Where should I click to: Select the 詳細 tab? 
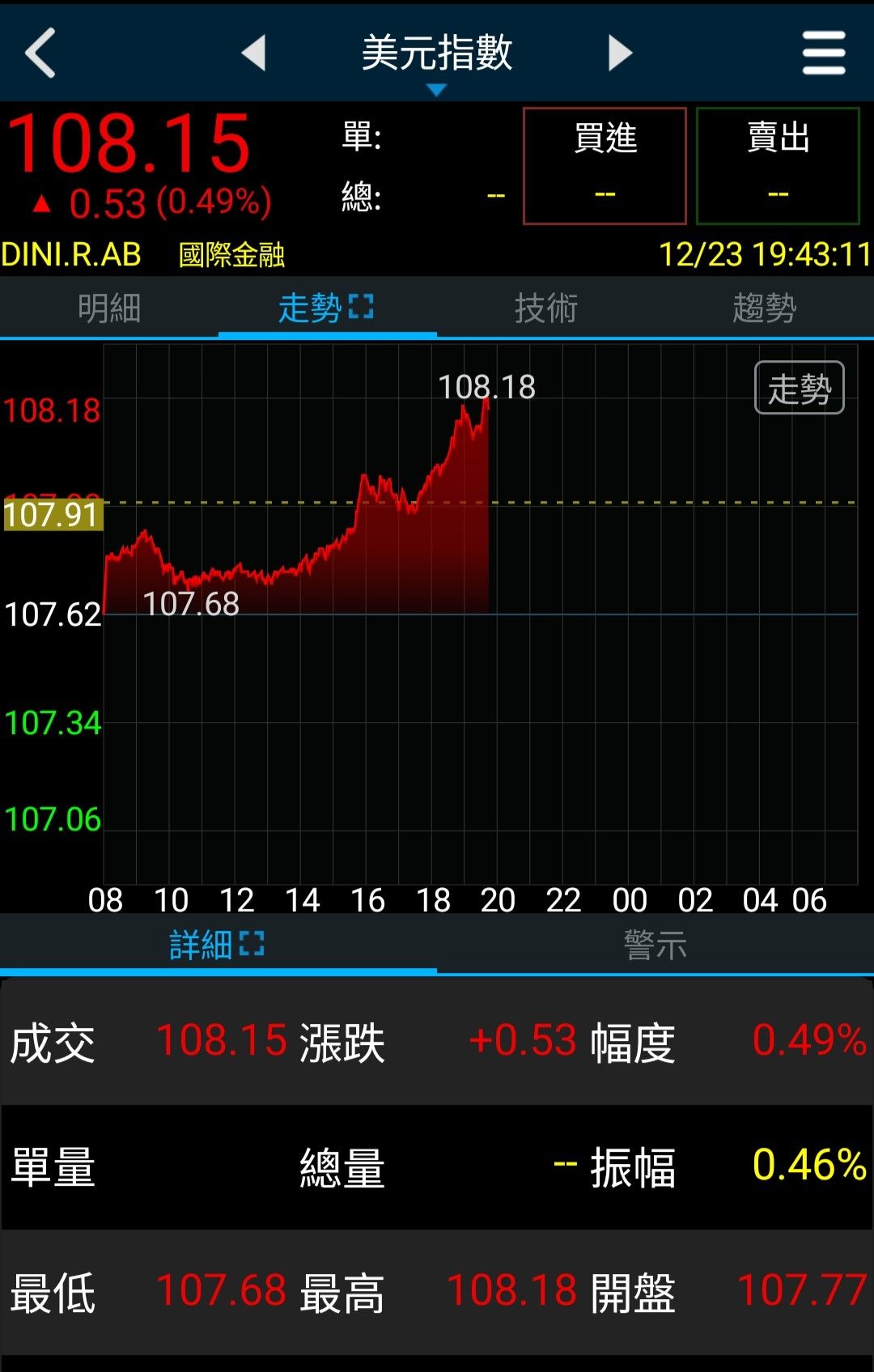[217, 945]
